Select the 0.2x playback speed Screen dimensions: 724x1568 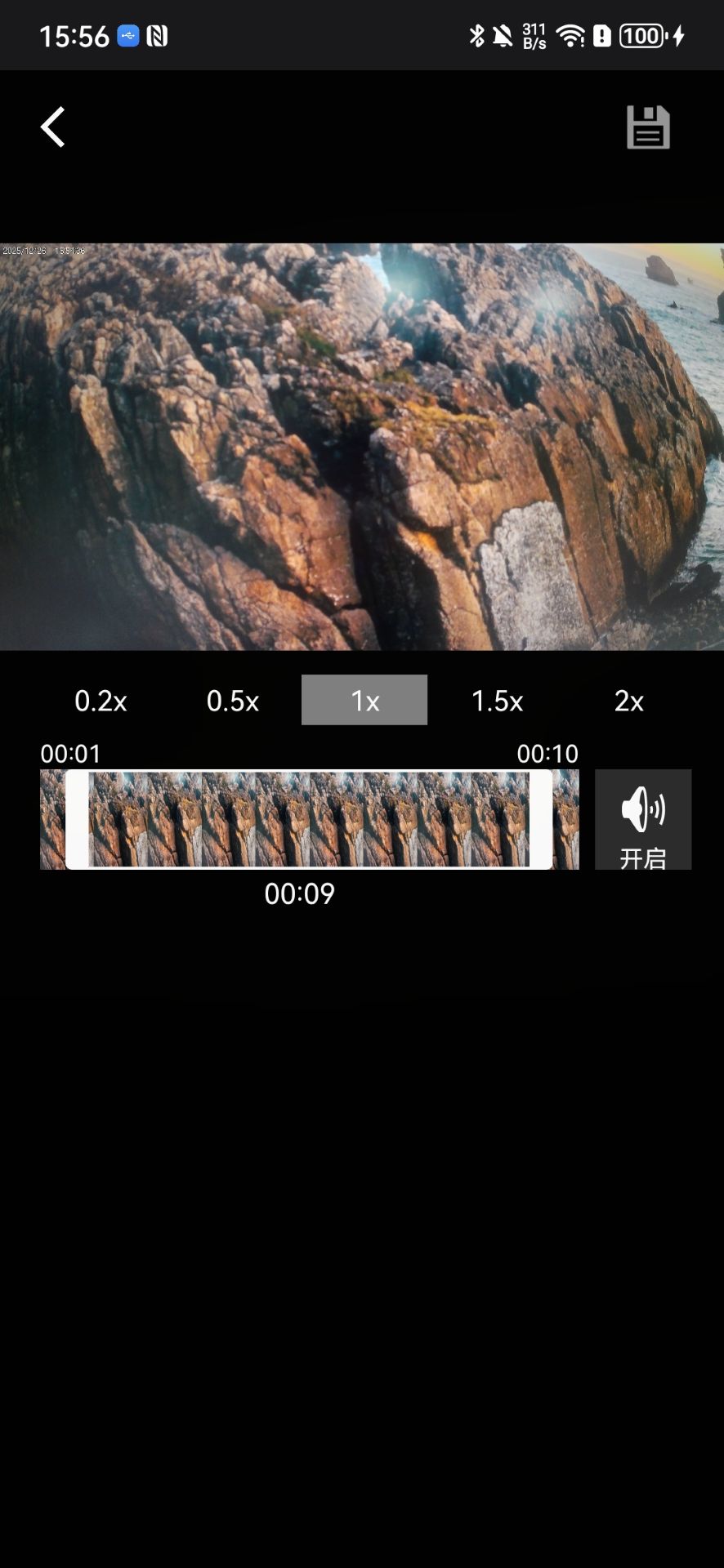click(100, 700)
